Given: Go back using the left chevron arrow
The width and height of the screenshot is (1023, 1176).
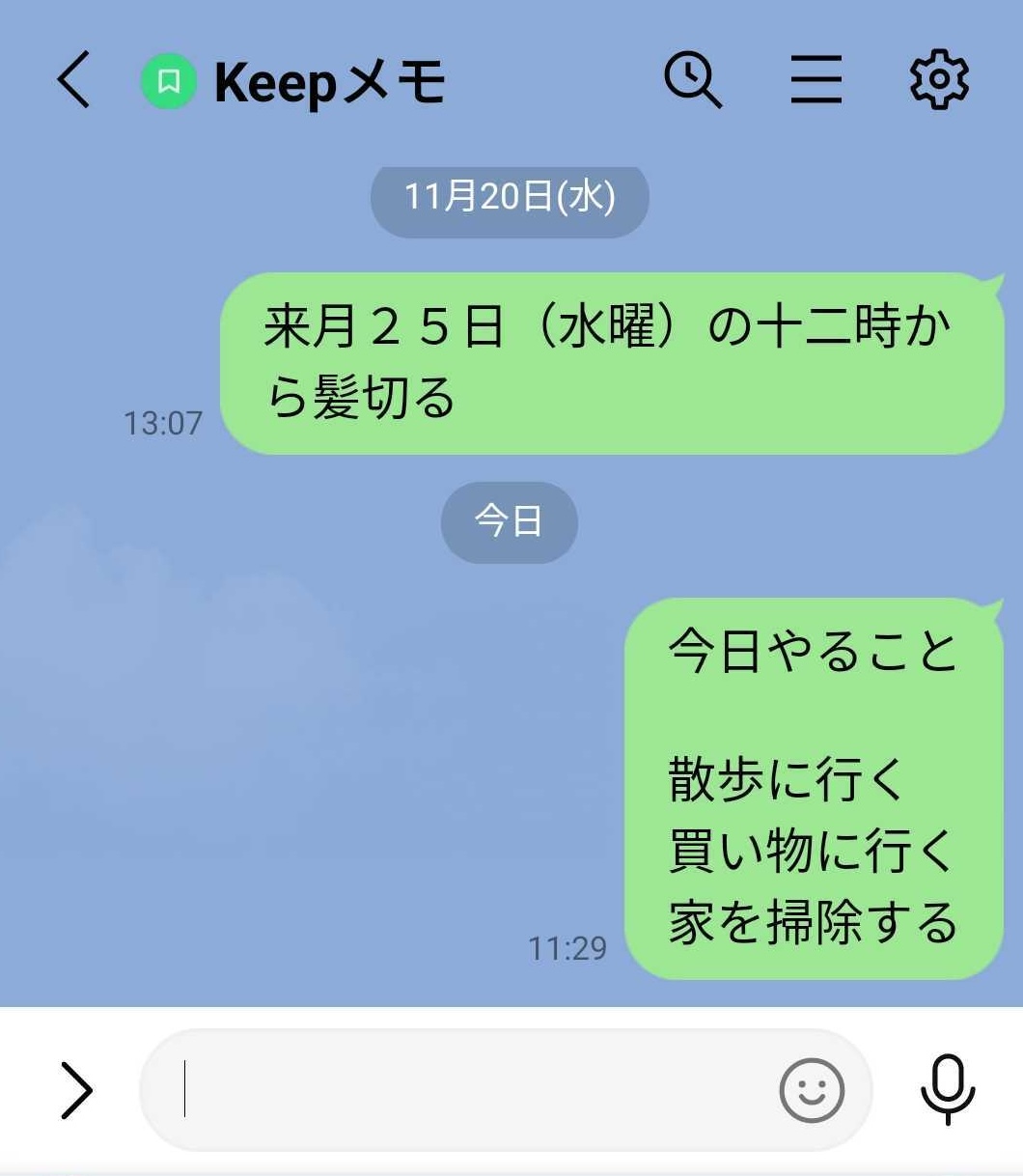Looking at the screenshot, I should coord(73,81).
